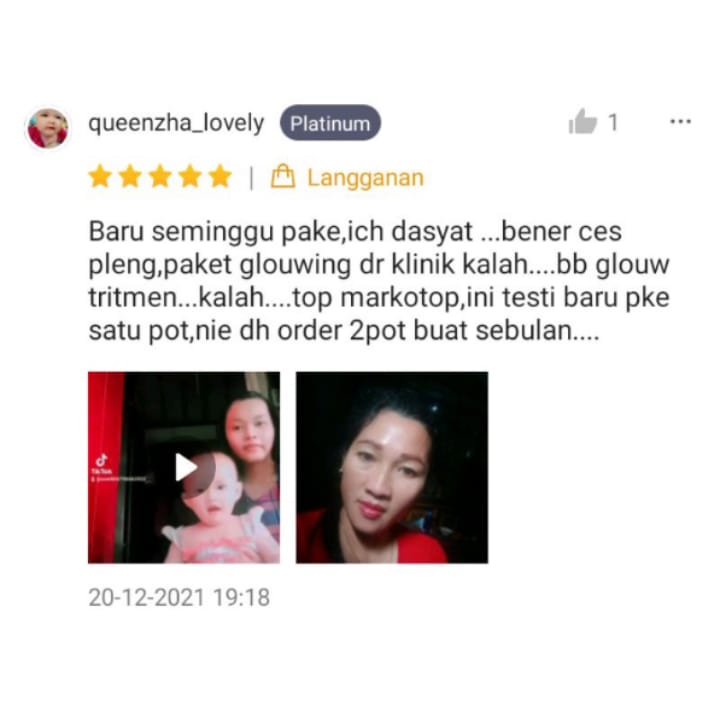Image resolution: width=720 pixels, height=715 pixels.
Task: Like the review by queenzha_lovely
Action: (582, 123)
